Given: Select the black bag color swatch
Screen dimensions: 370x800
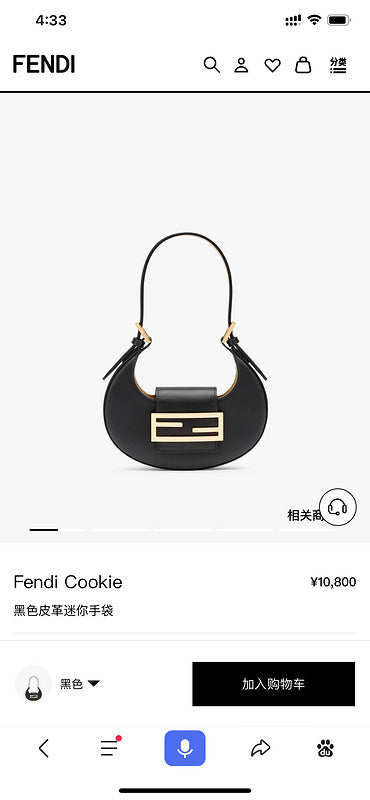Looking at the screenshot, I should tap(34, 684).
